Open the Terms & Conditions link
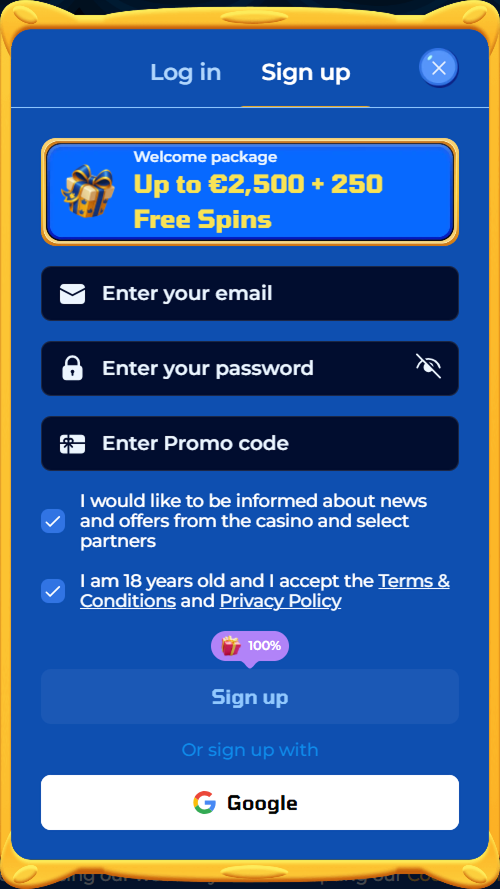The width and height of the screenshot is (500, 889). (x=265, y=591)
